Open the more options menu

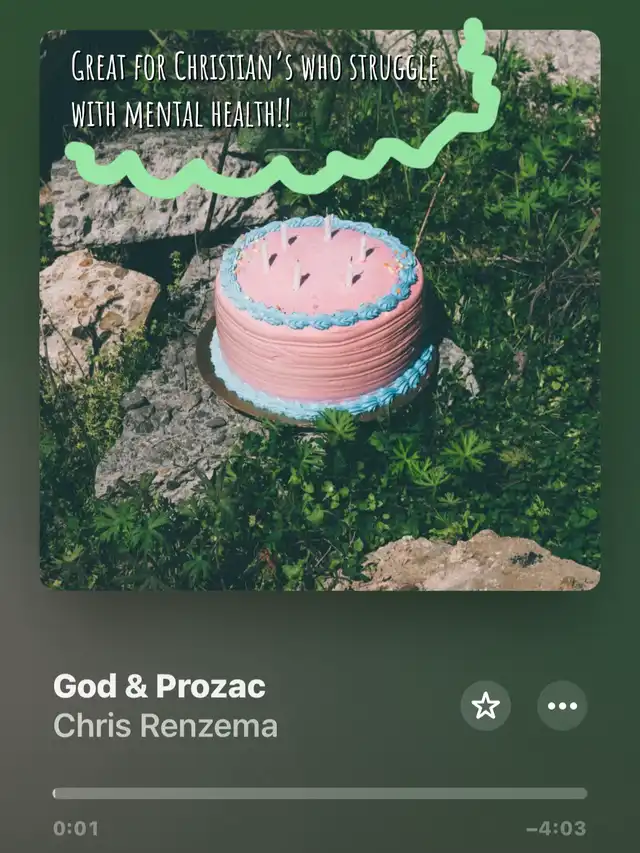tap(562, 706)
